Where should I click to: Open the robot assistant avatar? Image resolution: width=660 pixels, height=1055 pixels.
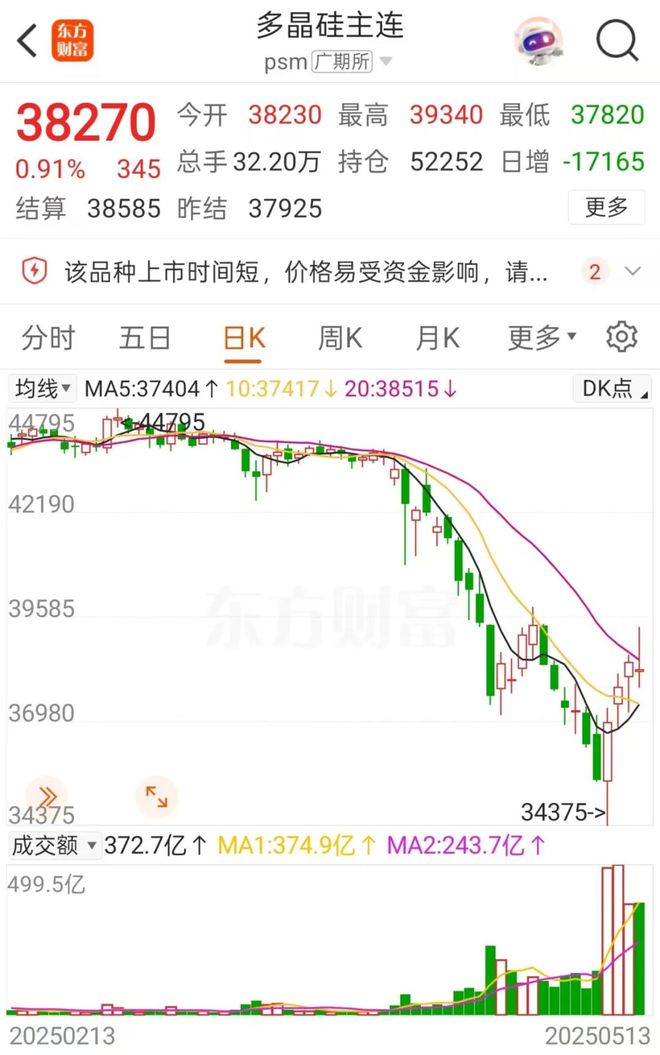tap(538, 41)
